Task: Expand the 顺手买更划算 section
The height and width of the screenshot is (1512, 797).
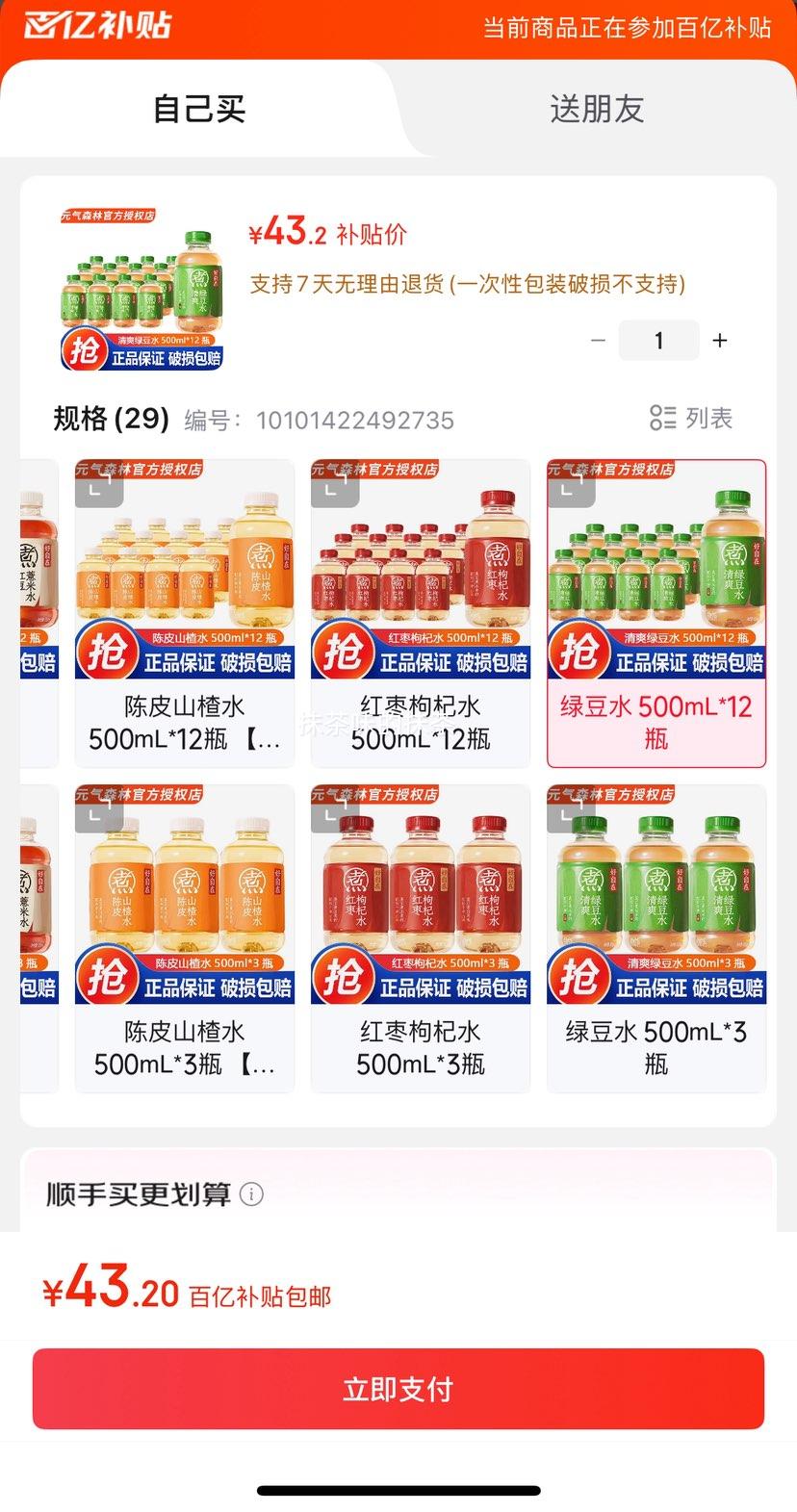Action: pos(135,1193)
